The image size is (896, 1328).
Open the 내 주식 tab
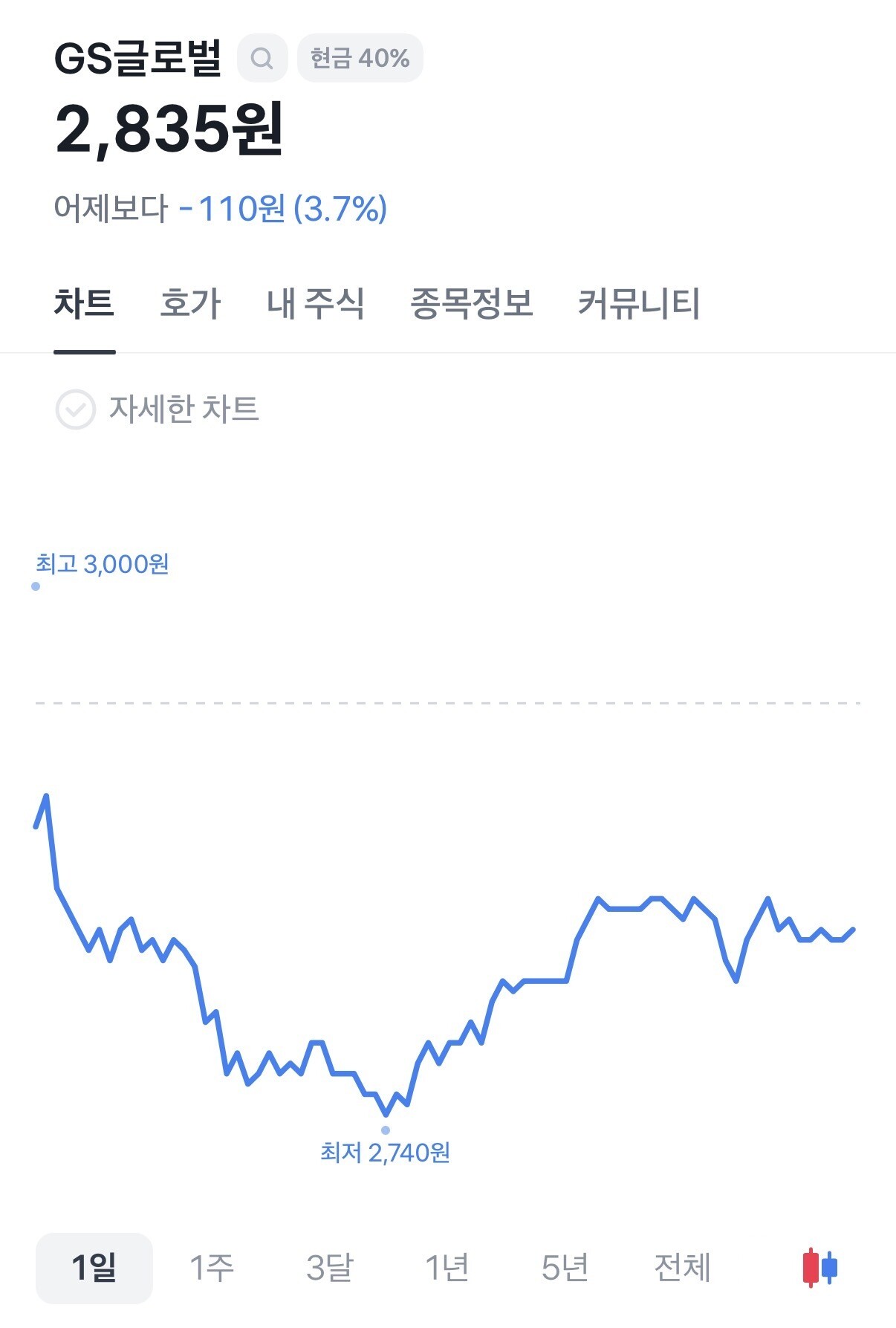316,304
